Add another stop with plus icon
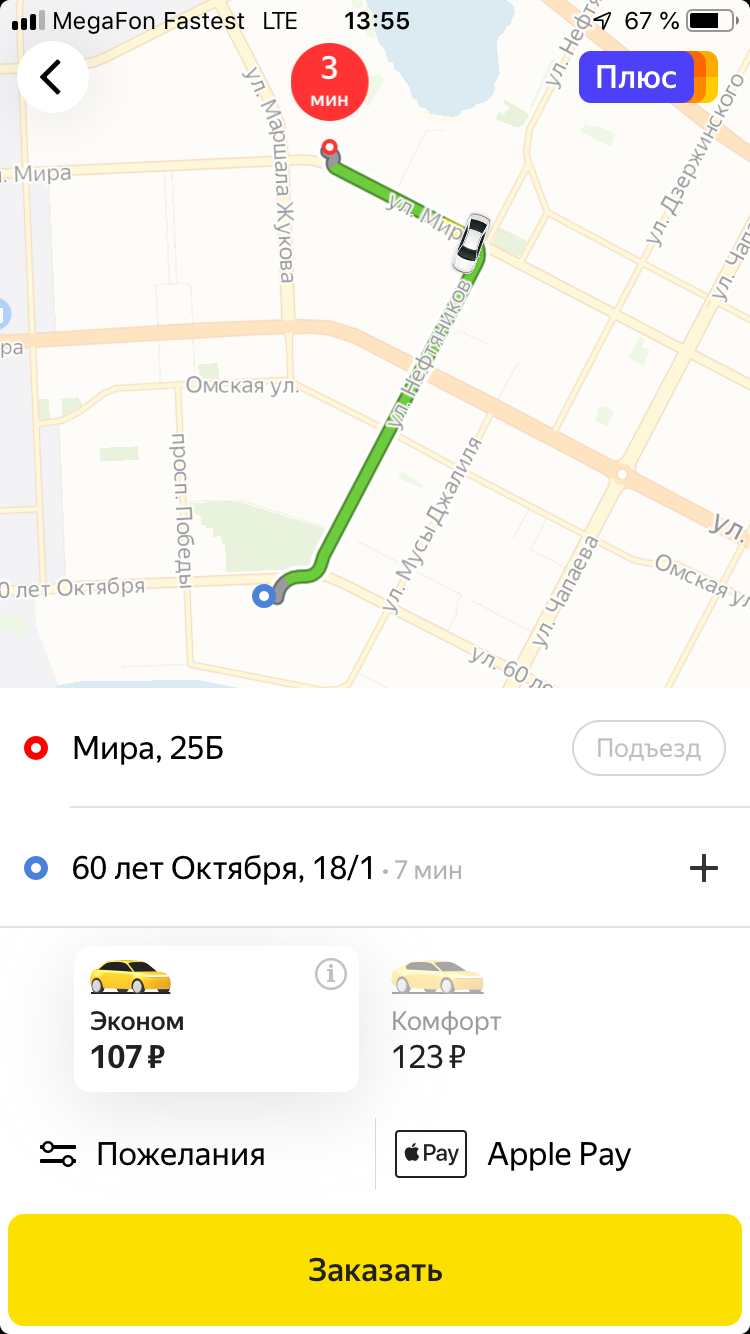750x1334 pixels. click(704, 868)
